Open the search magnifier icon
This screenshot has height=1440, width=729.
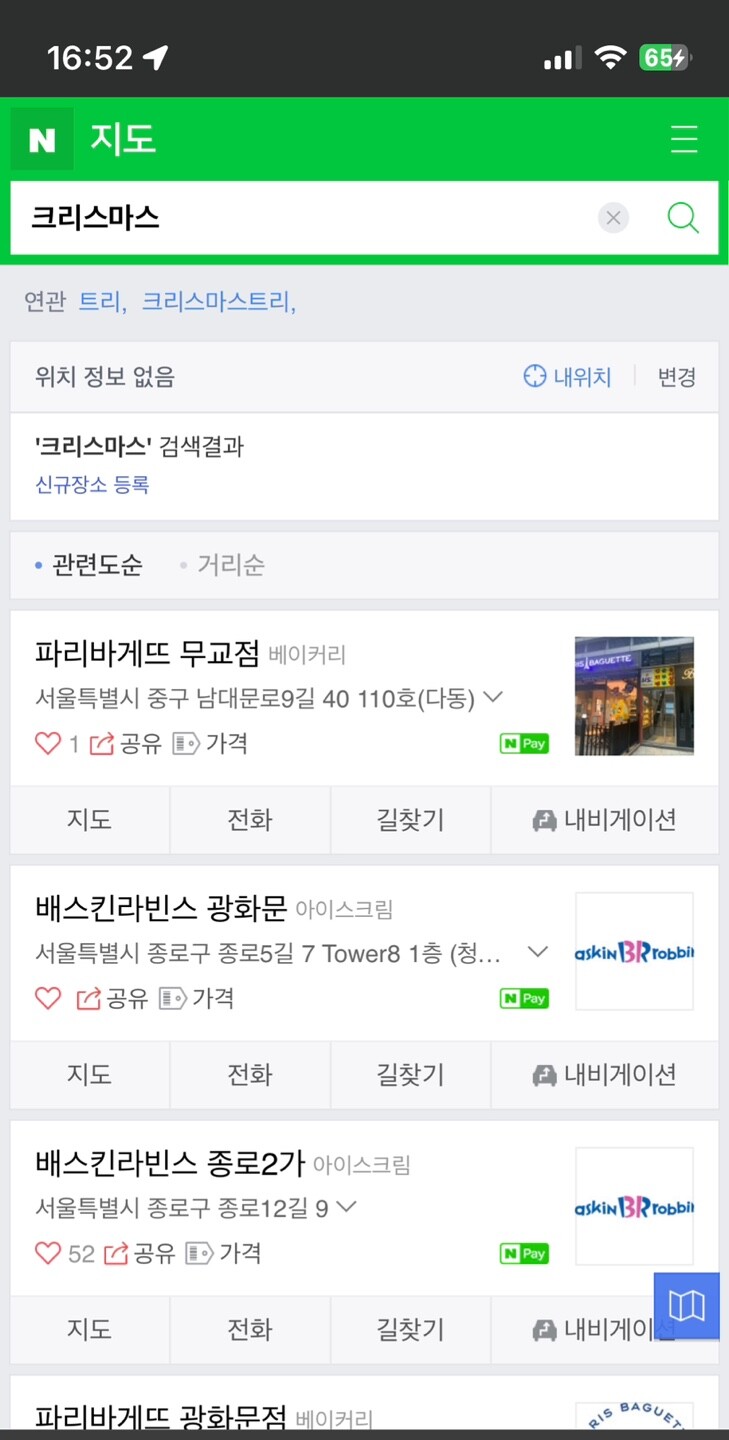click(x=683, y=218)
